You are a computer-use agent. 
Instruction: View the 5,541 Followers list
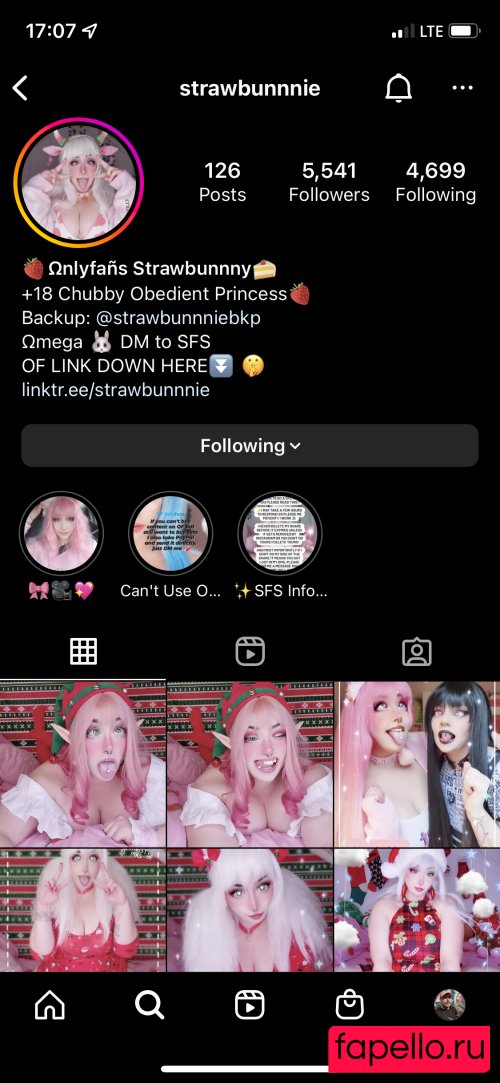coord(329,182)
